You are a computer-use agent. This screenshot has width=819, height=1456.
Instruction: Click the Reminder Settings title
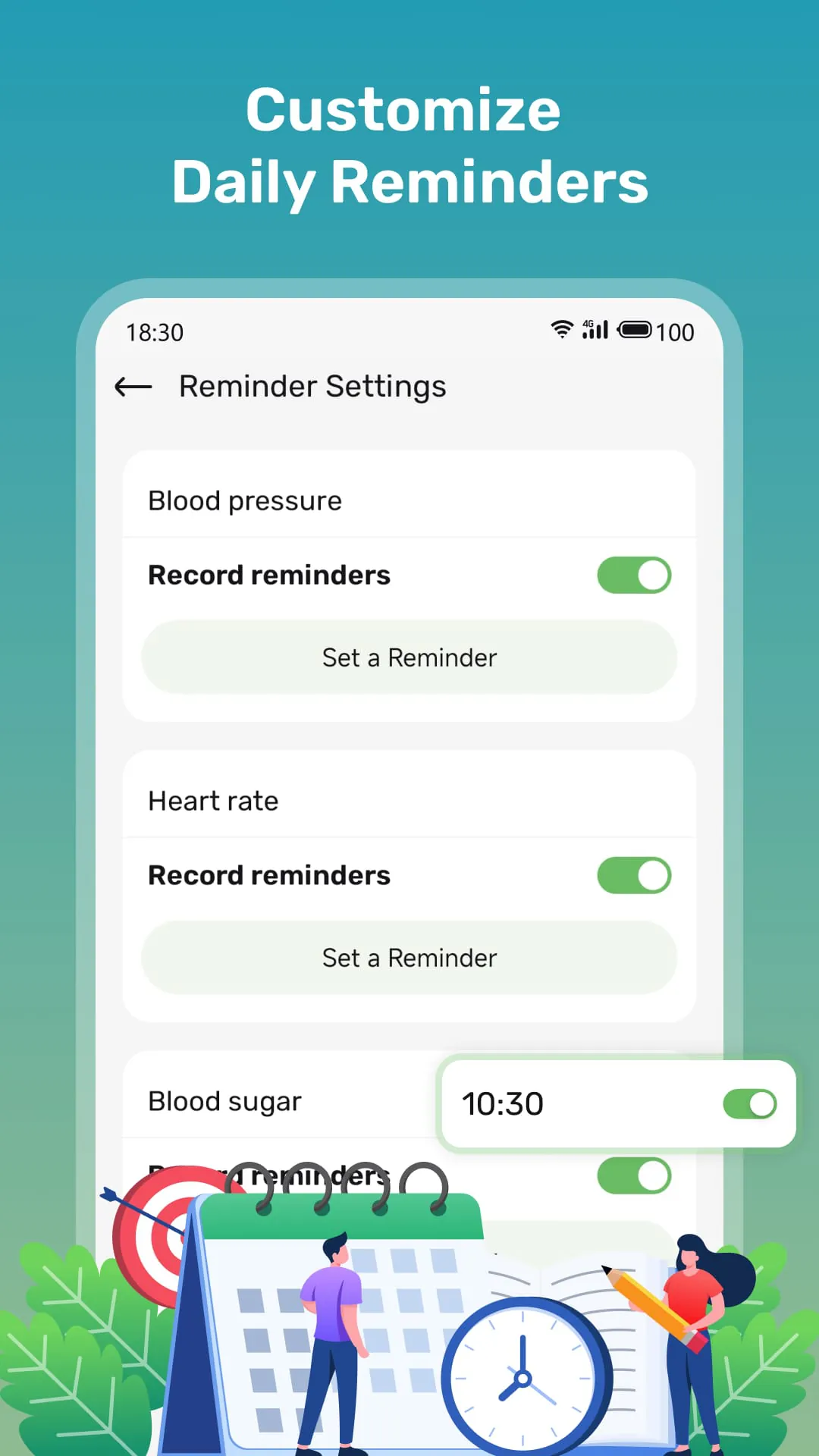pos(312,387)
